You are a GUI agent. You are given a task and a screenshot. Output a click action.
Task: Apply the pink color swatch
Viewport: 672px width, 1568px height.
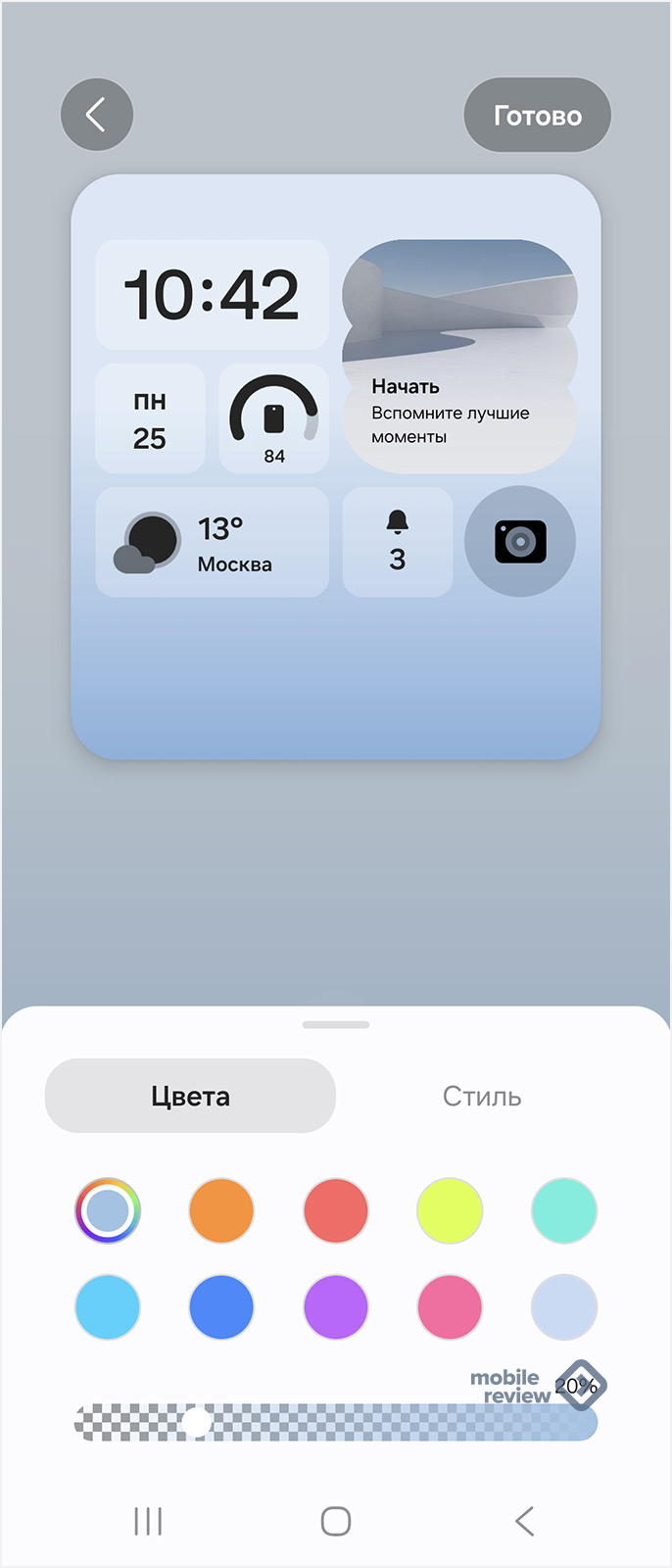(x=450, y=1307)
